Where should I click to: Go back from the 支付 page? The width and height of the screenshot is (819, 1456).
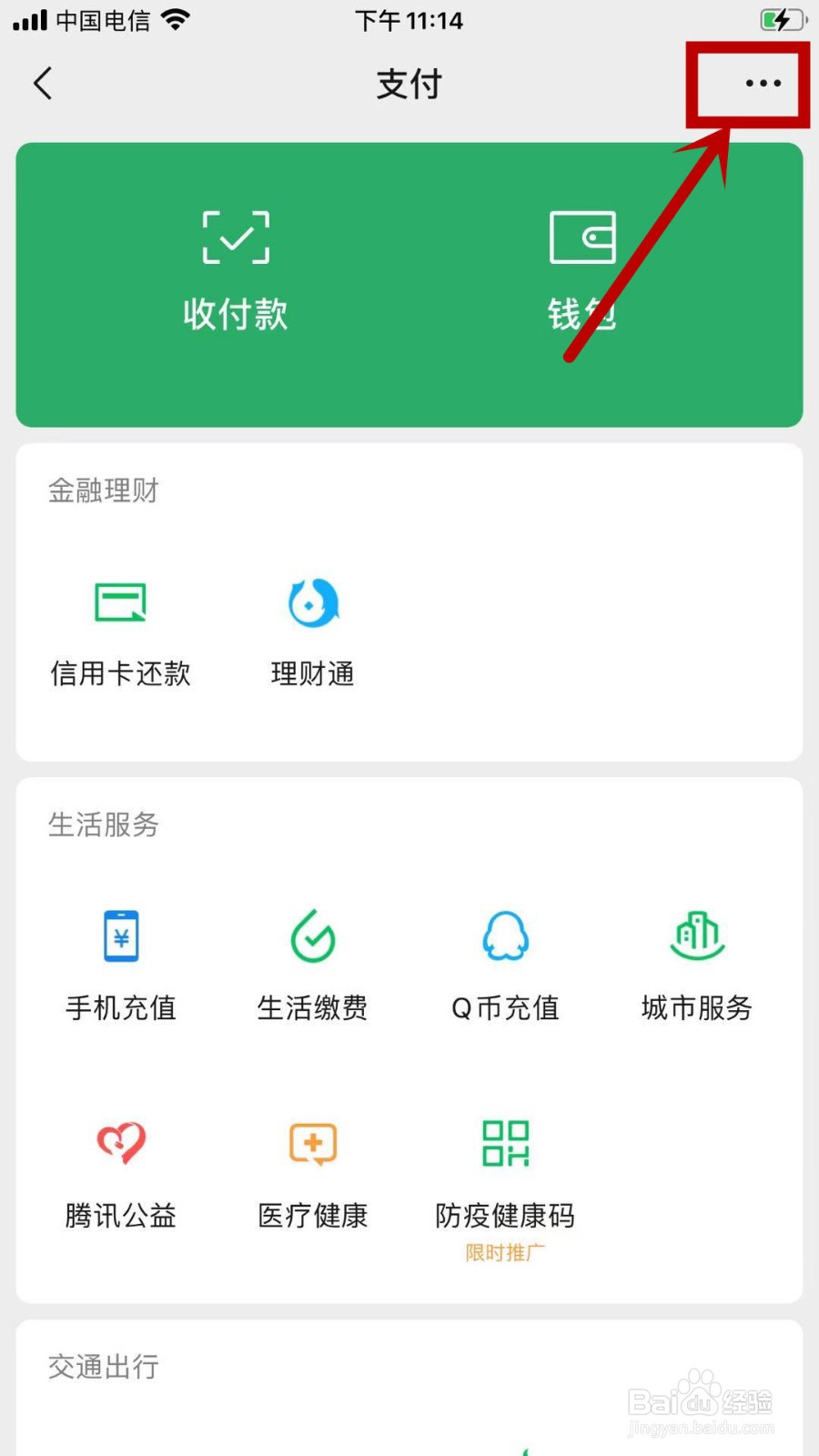tap(43, 83)
